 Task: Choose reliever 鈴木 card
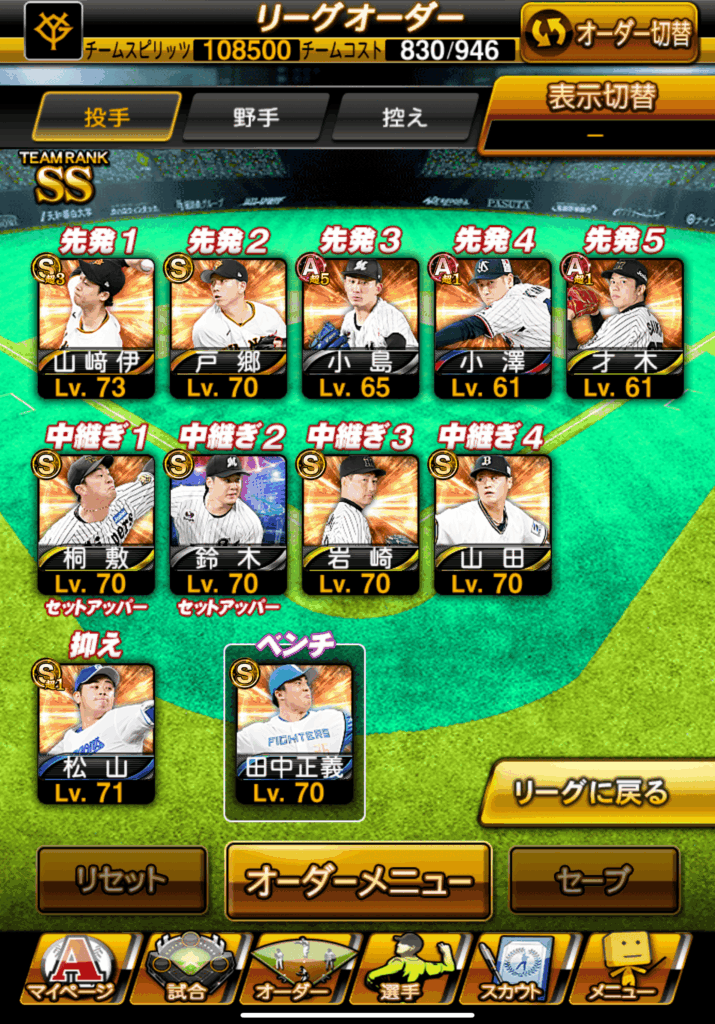coord(228,523)
